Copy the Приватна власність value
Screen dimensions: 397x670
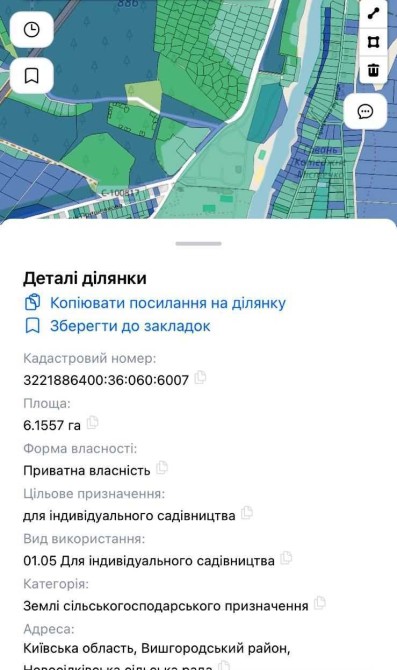[x=162, y=468]
